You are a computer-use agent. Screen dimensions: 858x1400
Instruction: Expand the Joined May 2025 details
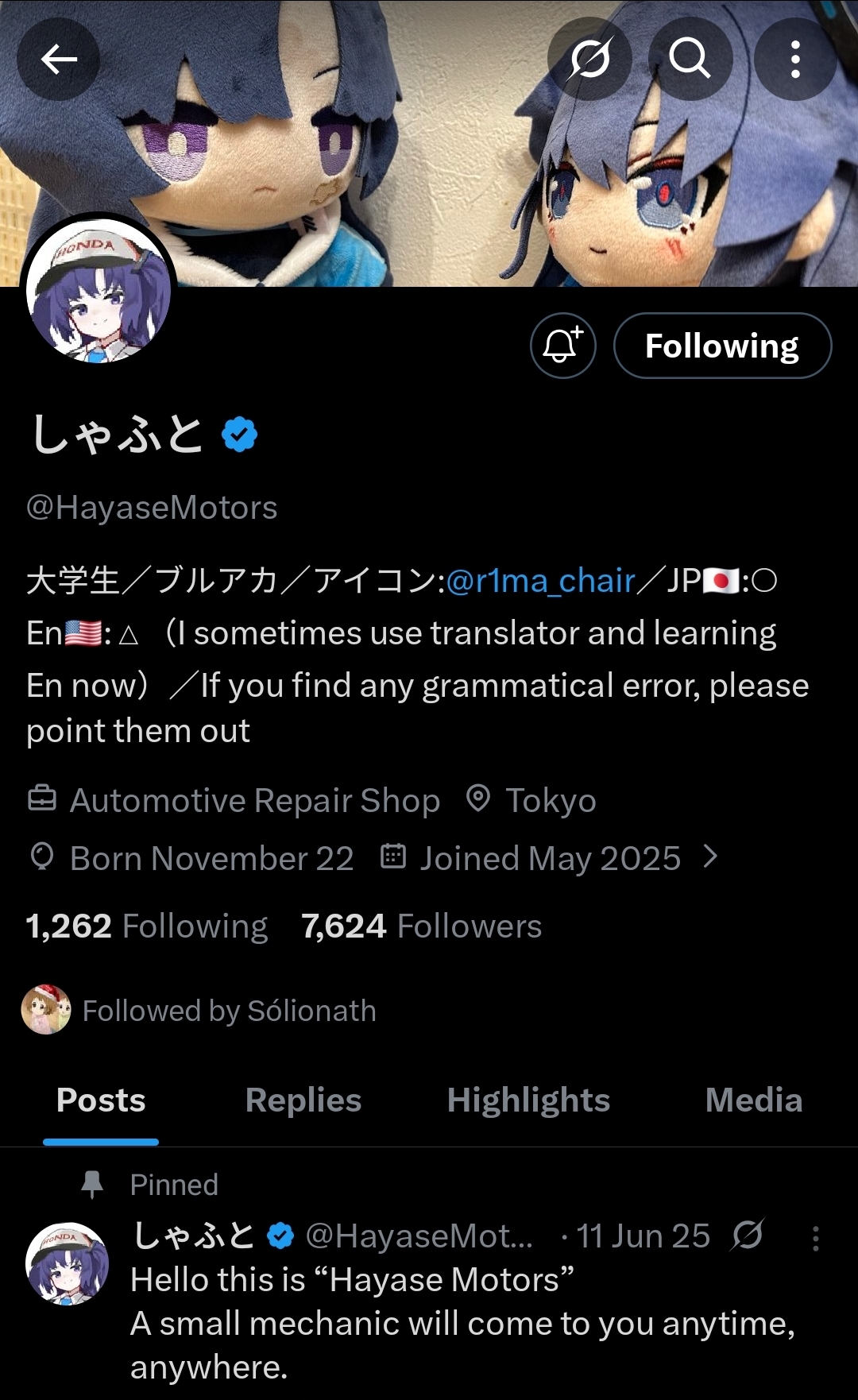coord(551,858)
